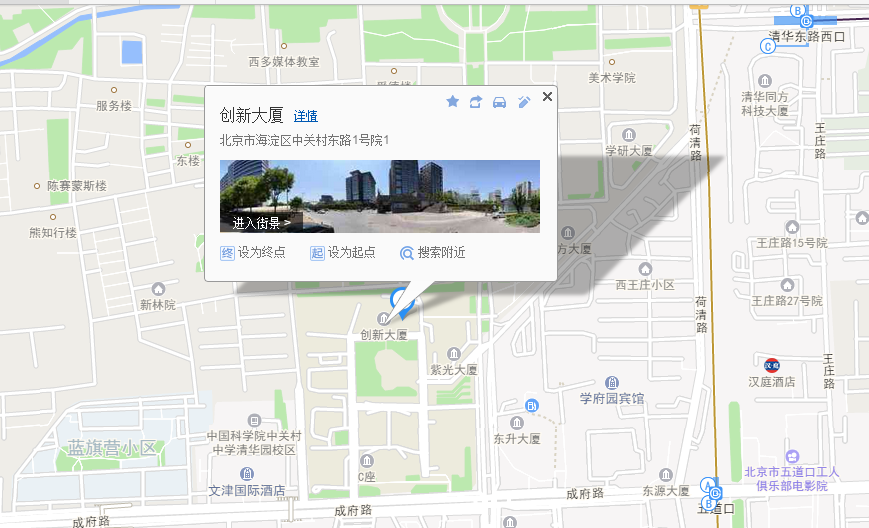Open the 文津国际酒店 map marker

click(x=246, y=474)
